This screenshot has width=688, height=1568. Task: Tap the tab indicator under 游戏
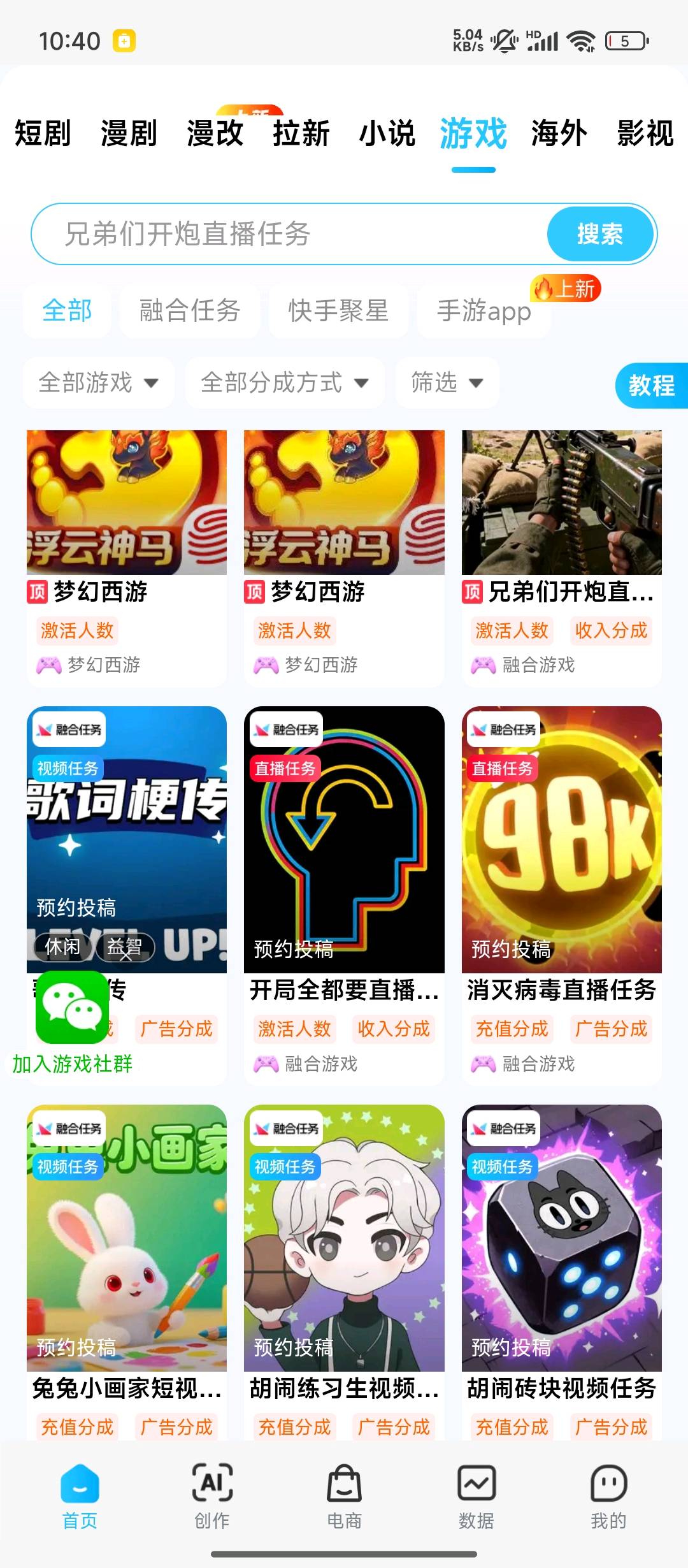pos(473,169)
